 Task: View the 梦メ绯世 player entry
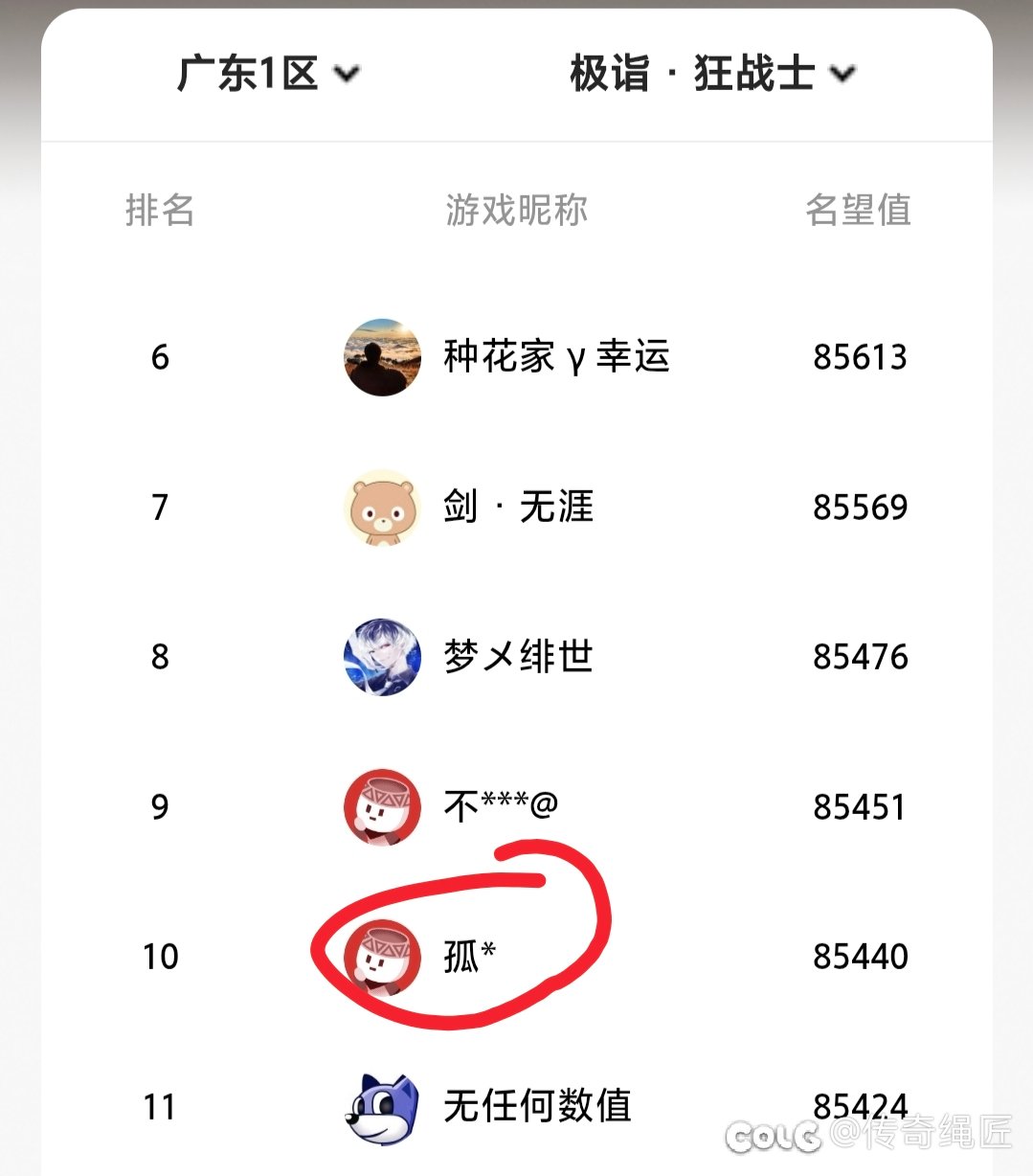518,657
